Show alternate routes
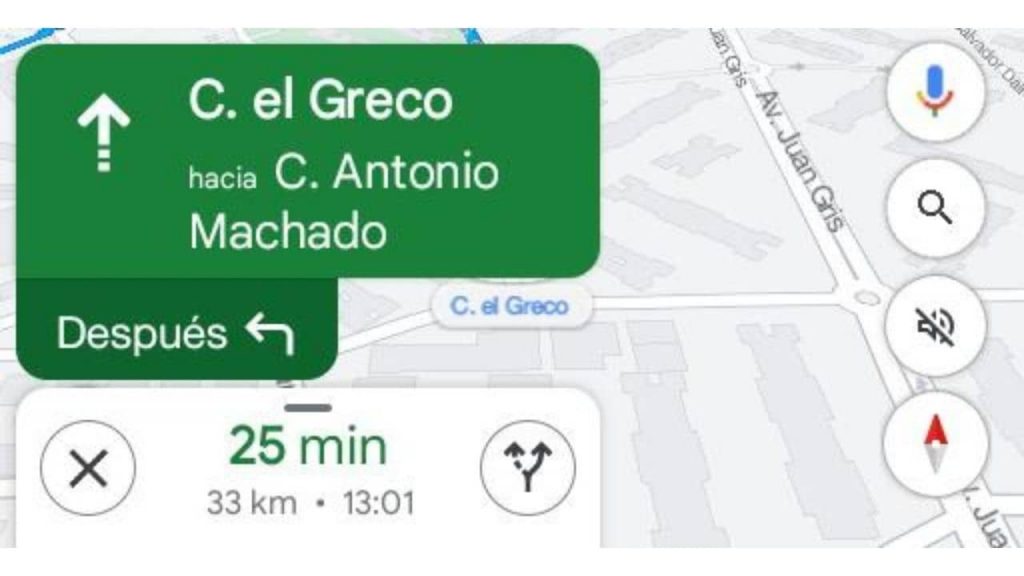1024x576 pixels. click(528, 468)
